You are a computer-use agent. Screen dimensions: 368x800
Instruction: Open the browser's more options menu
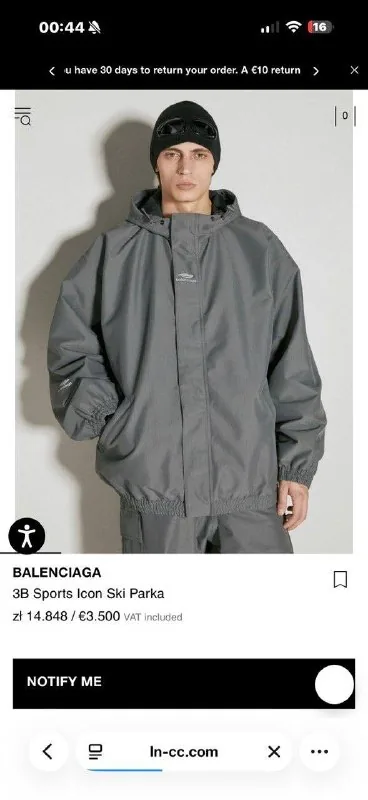point(320,751)
